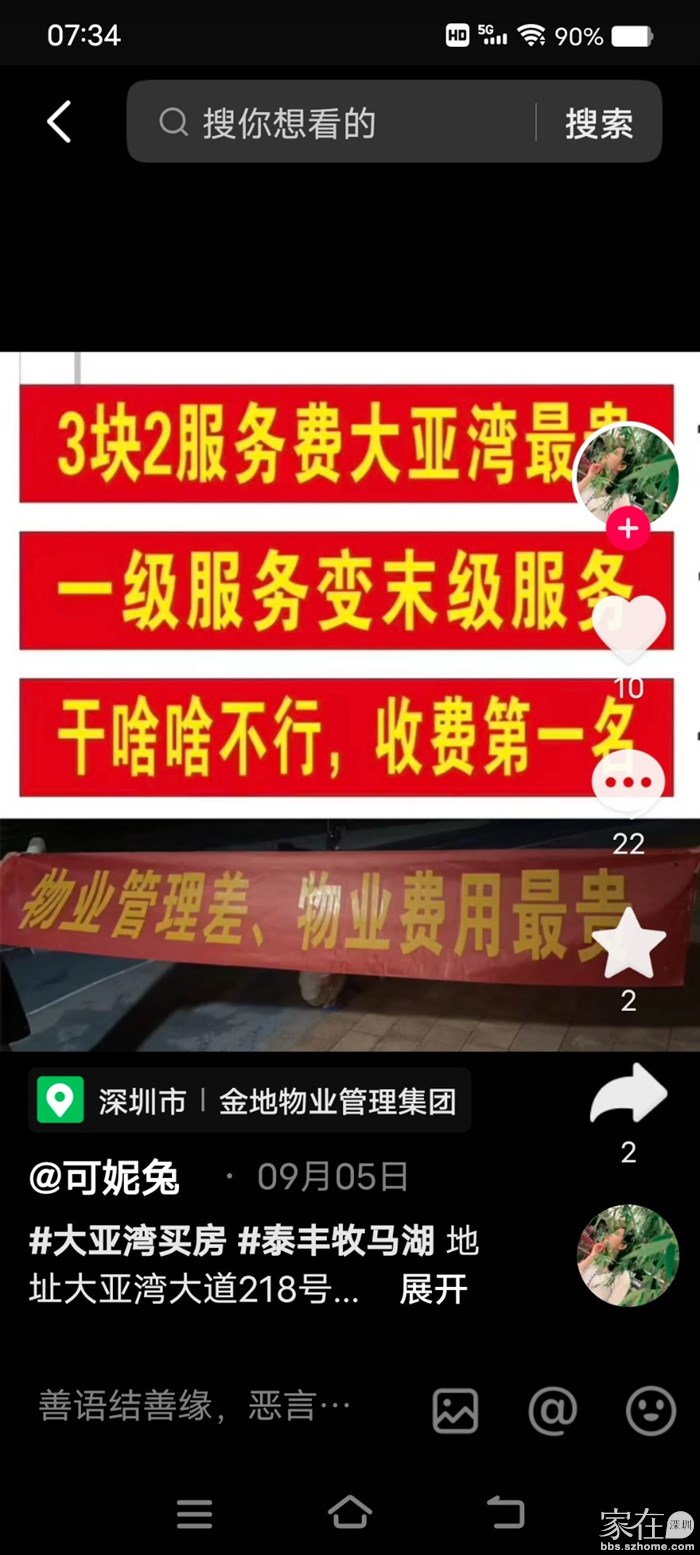Mention someone with the @ icon
The height and width of the screenshot is (1555, 700).
[x=553, y=1411]
